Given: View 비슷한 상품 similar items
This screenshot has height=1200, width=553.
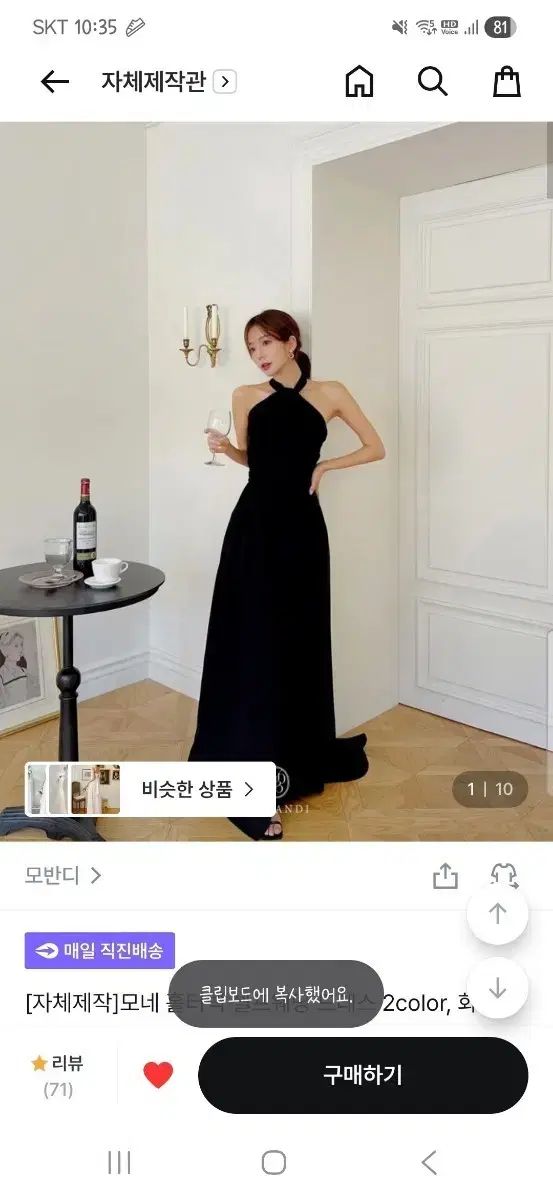Looking at the screenshot, I should point(150,789).
